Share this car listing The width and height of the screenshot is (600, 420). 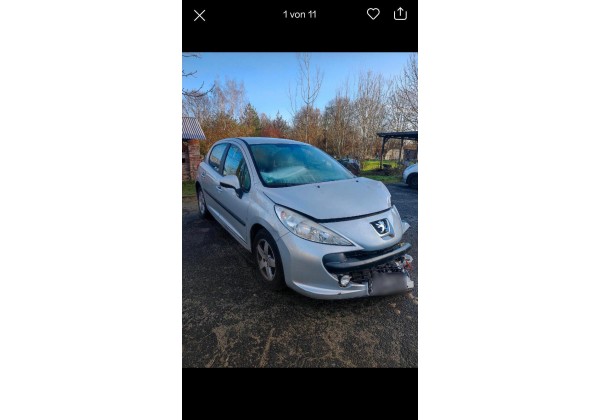(400, 14)
